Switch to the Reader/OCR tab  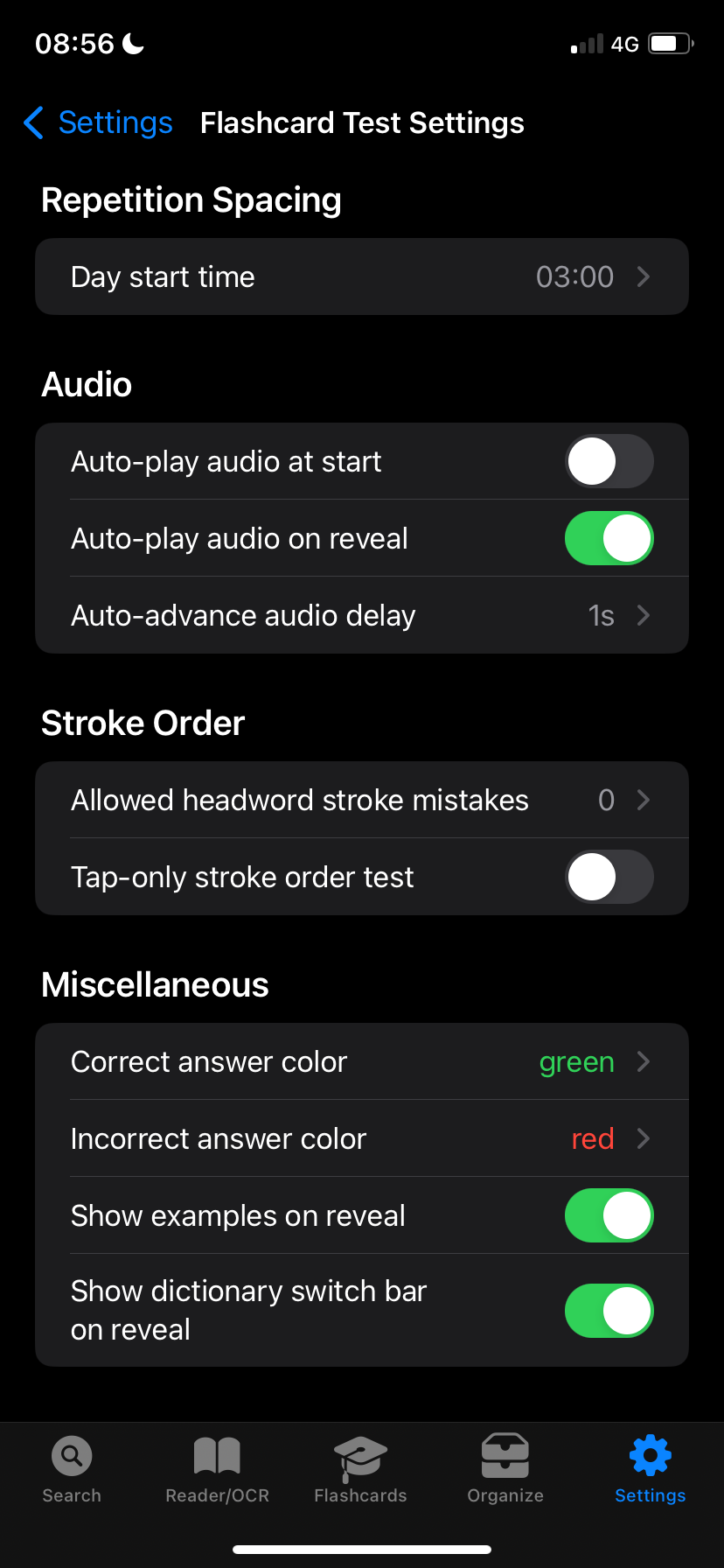click(x=217, y=1470)
